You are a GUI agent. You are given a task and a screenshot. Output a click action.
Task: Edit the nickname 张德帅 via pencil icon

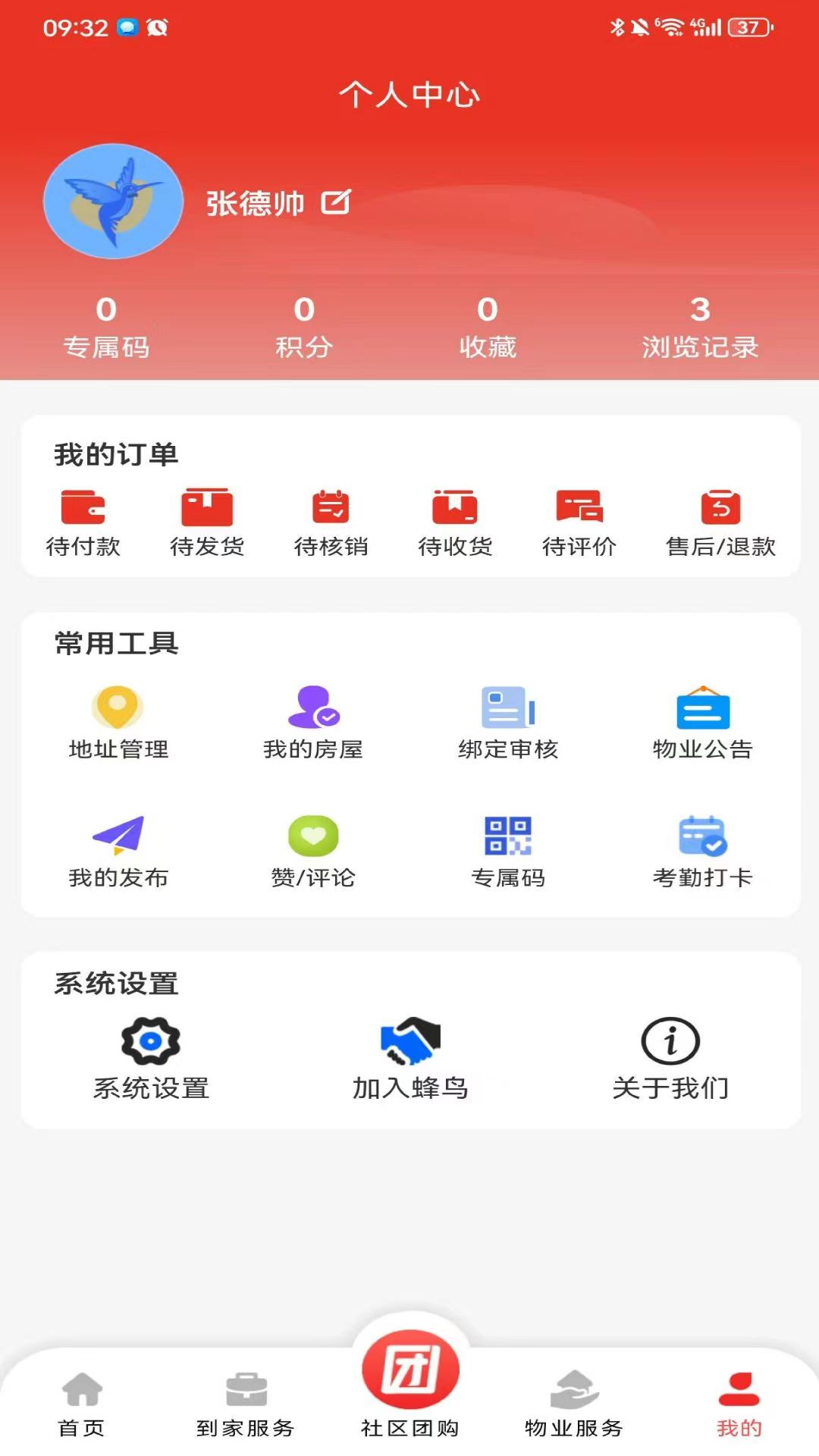(336, 202)
